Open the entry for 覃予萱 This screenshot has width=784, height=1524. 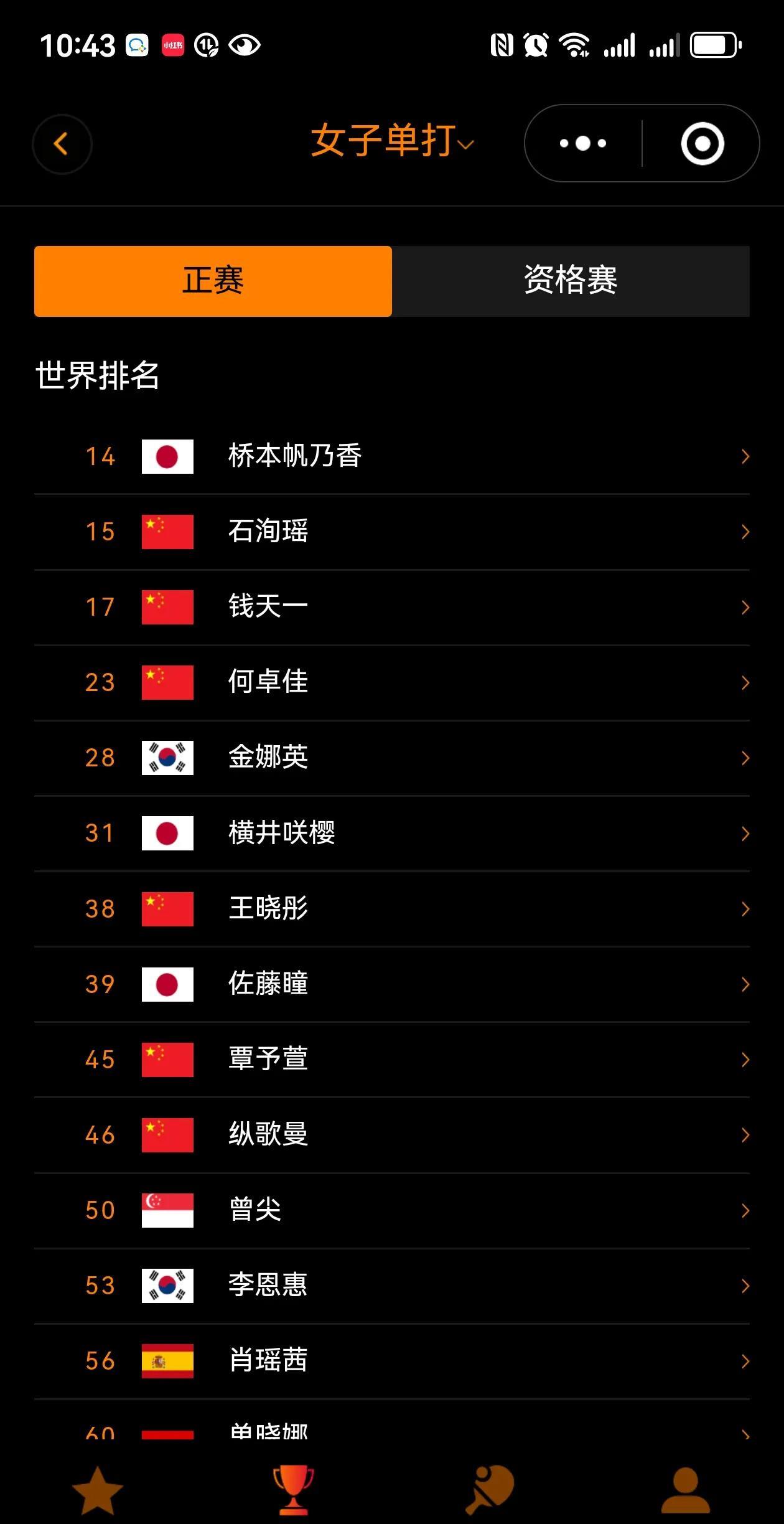(392, 1060)
